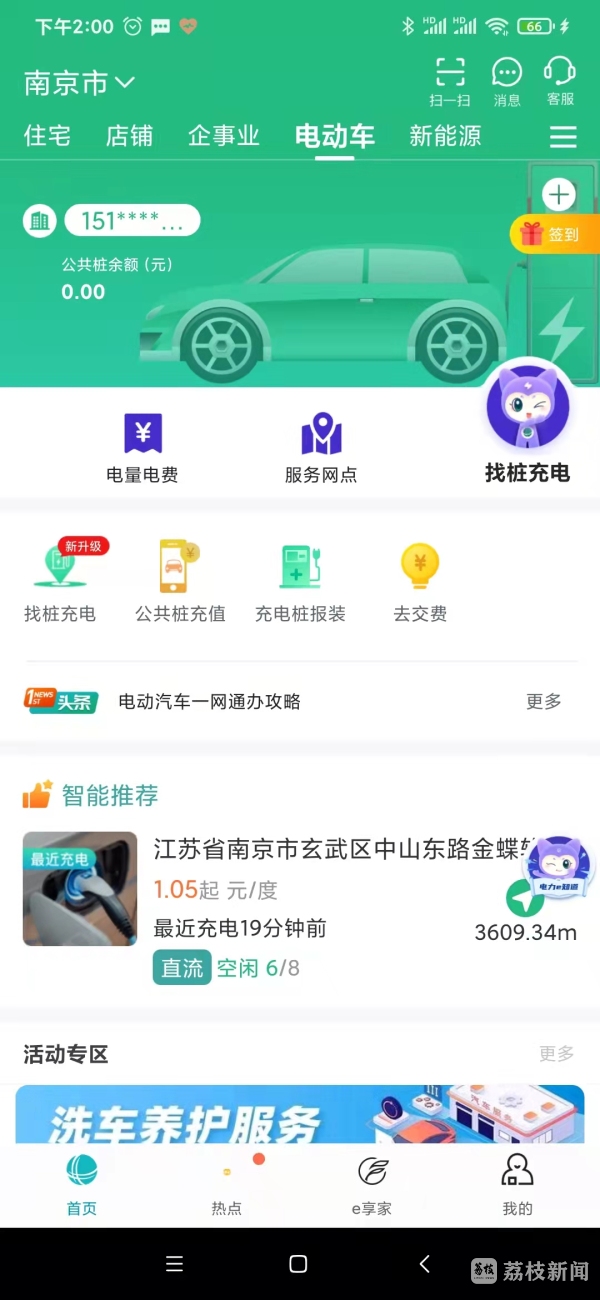600x1300 pixels.
Task: Switch to the 店铺 tab
Action: (129, 136)
